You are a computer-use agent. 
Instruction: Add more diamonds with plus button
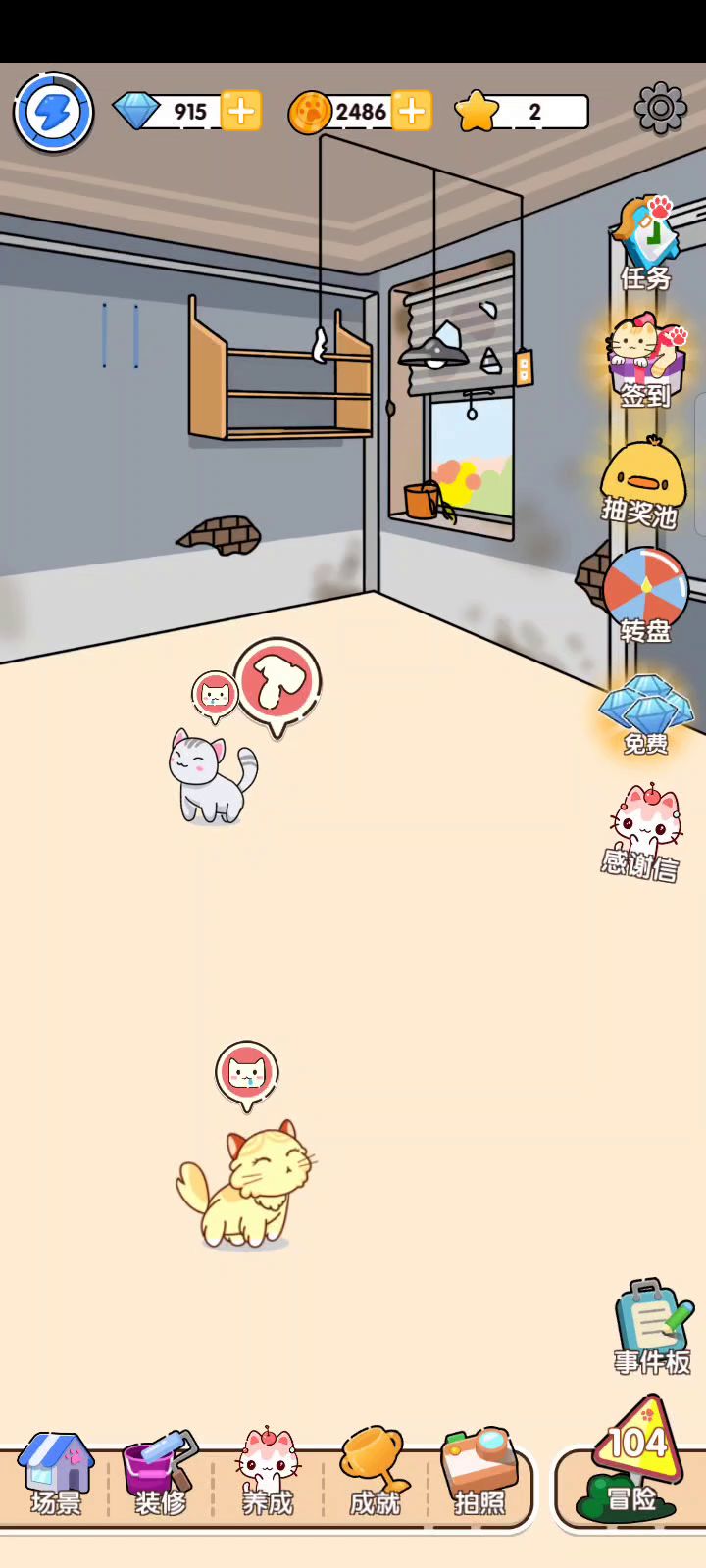240,111
